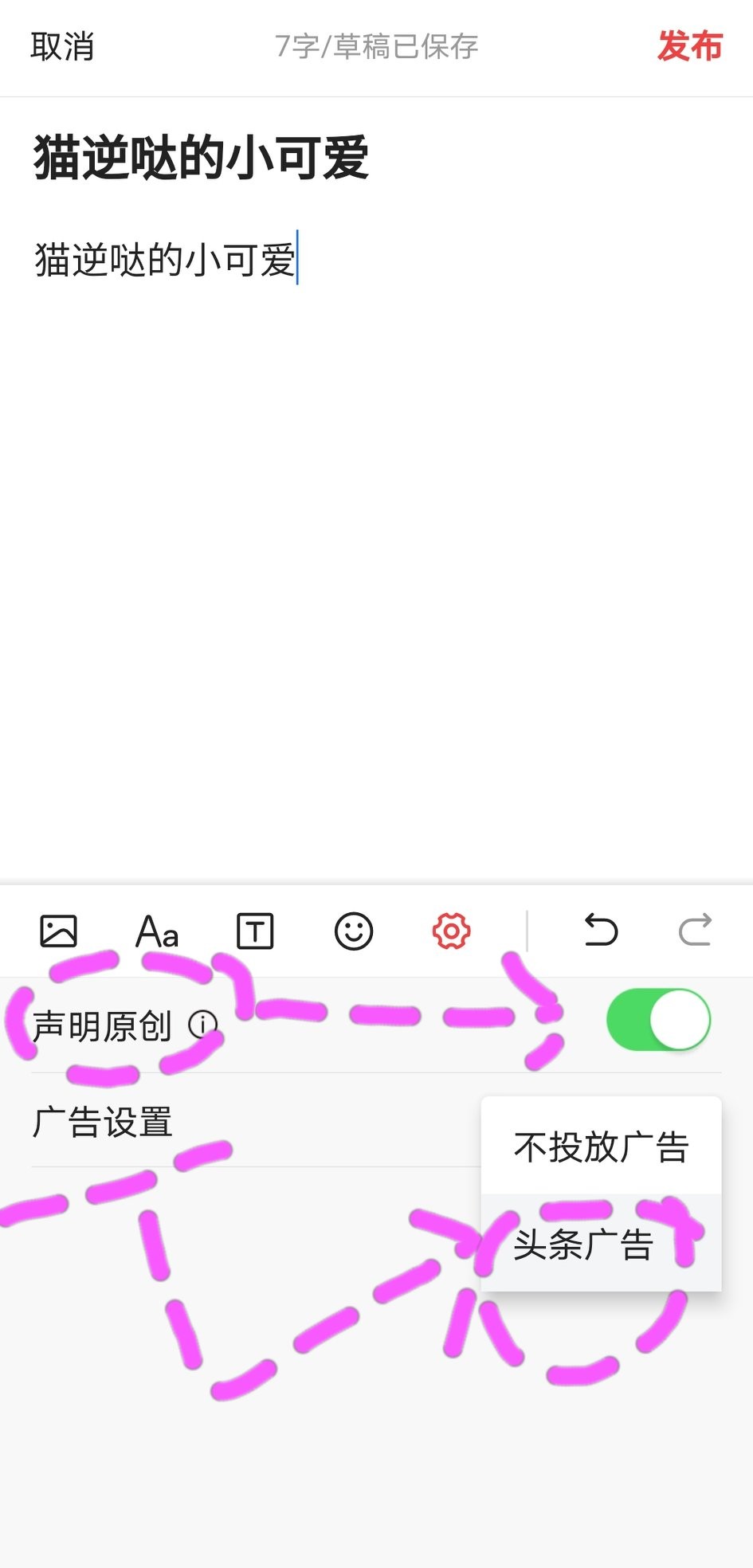Toggle off the 声明原创 switch
This screenshot has width=753, height=1568.
[658, 1021]
